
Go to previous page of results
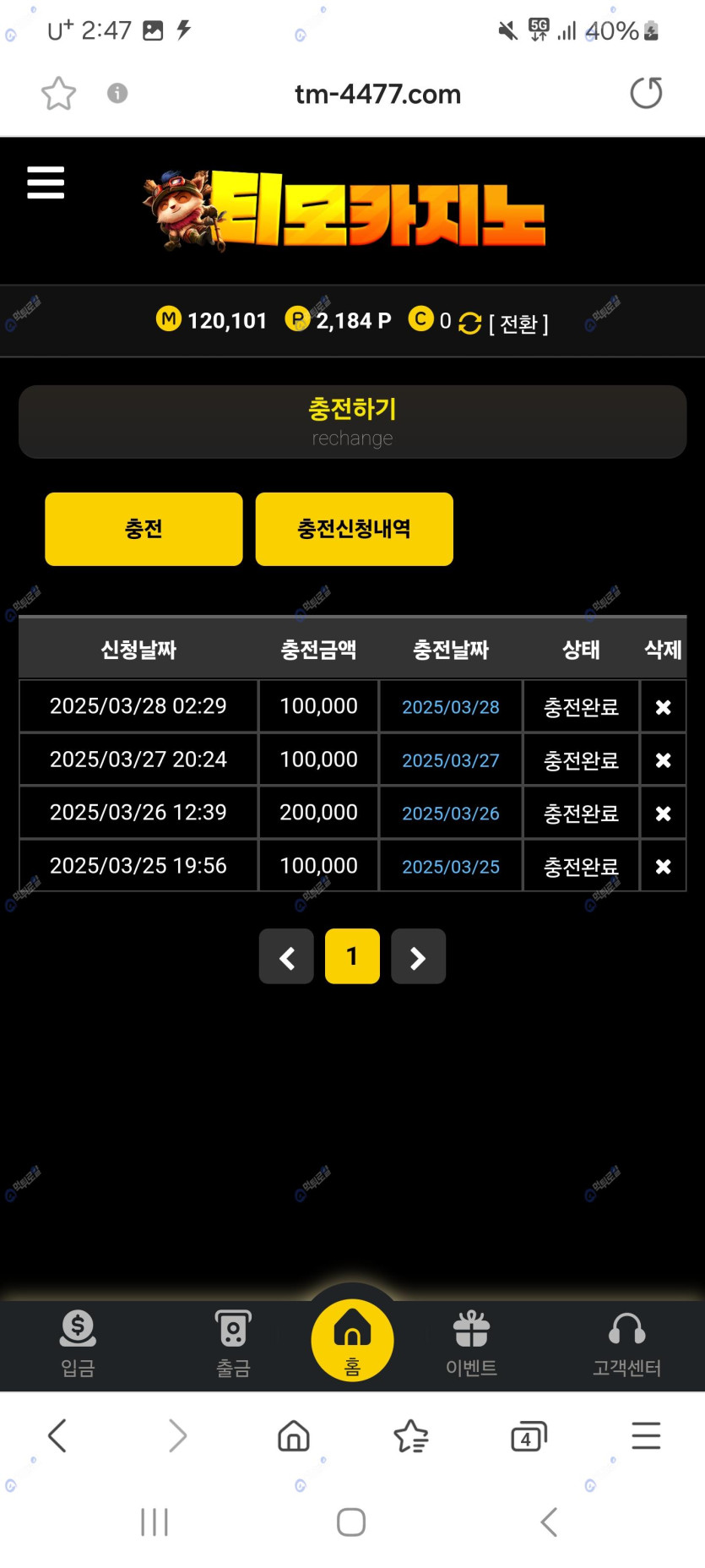tap(286, 957)
